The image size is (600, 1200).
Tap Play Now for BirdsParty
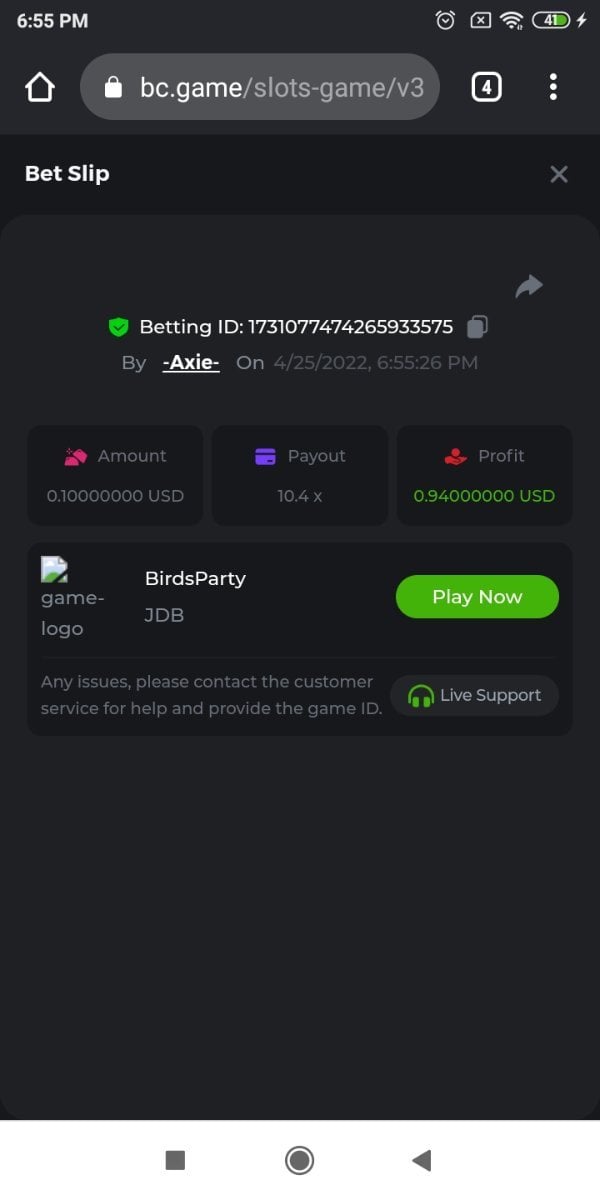pos(477,597)
